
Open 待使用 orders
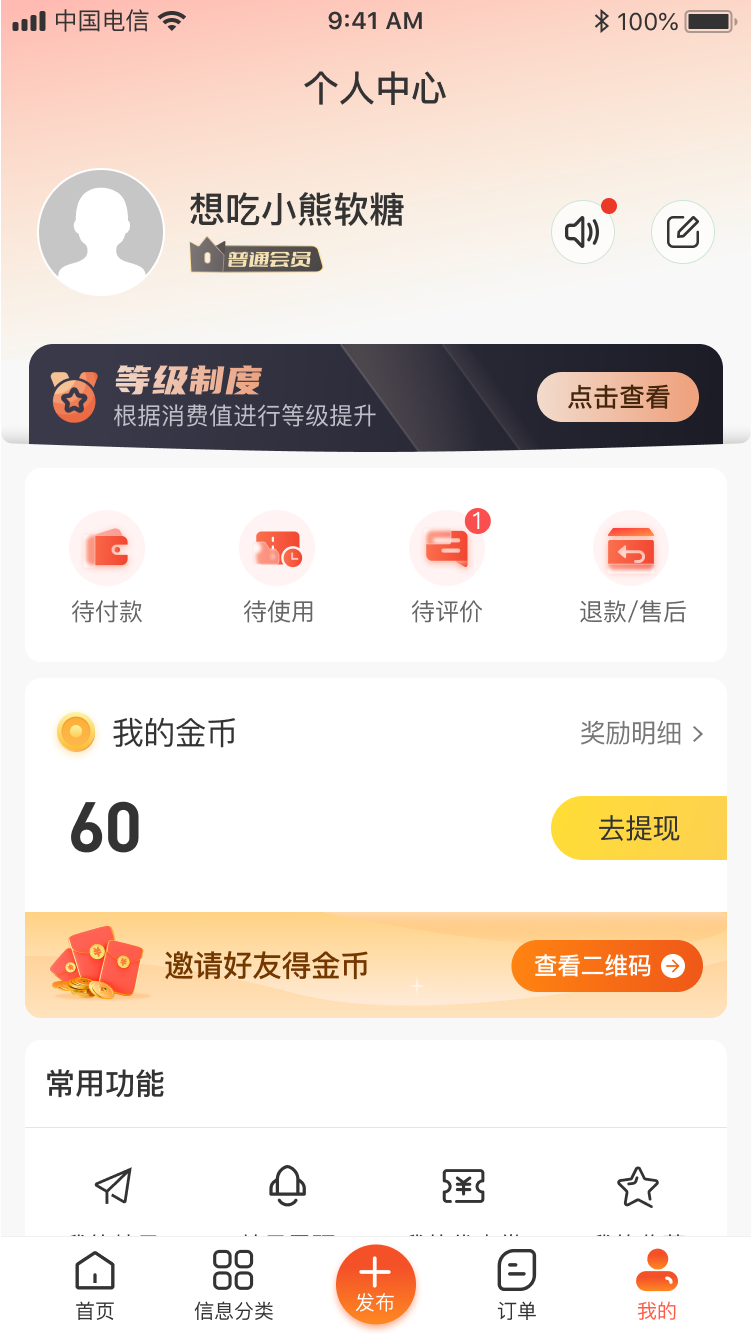point(278,566)
